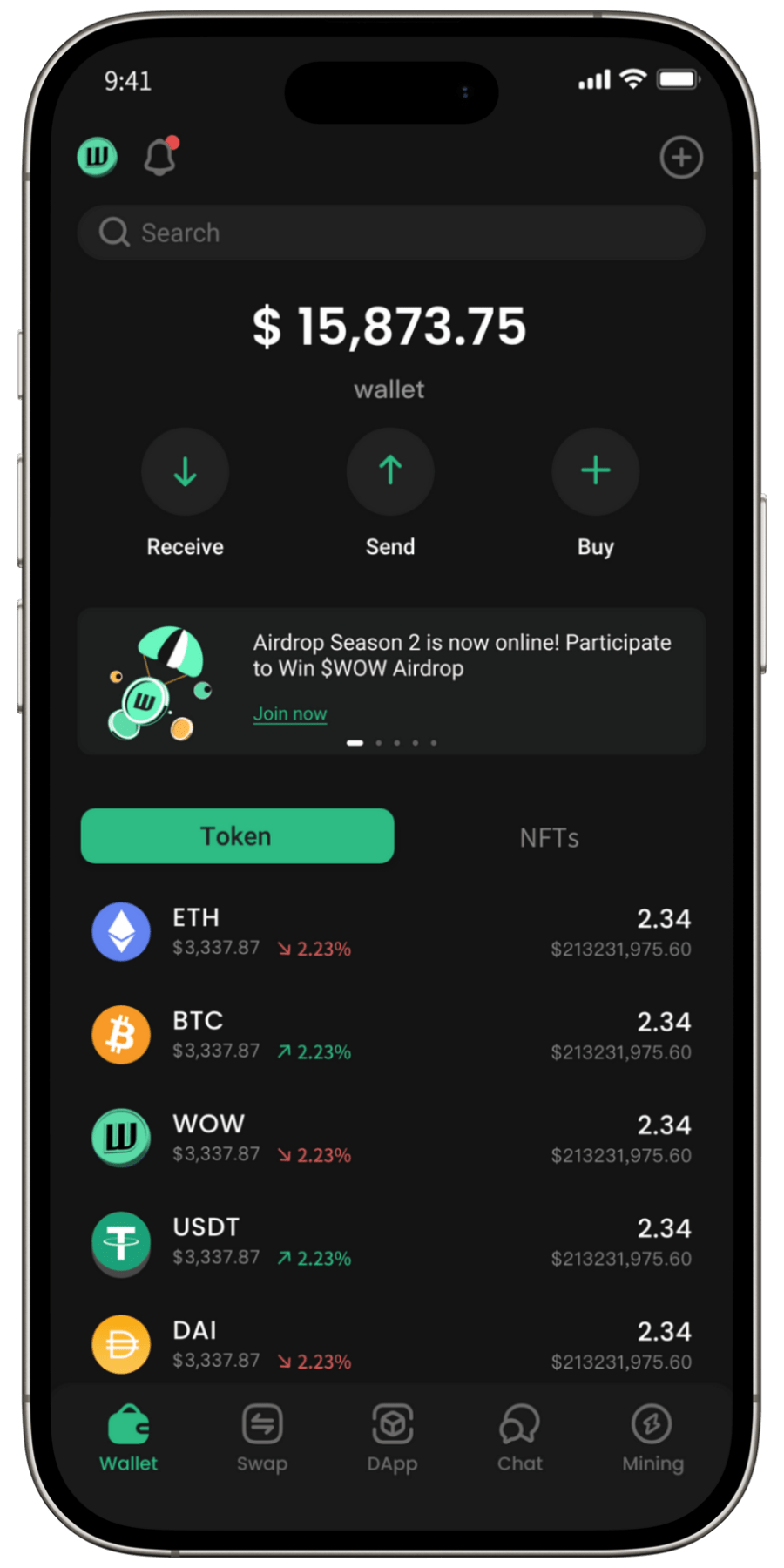Tap the Buy button

point(596,472)
